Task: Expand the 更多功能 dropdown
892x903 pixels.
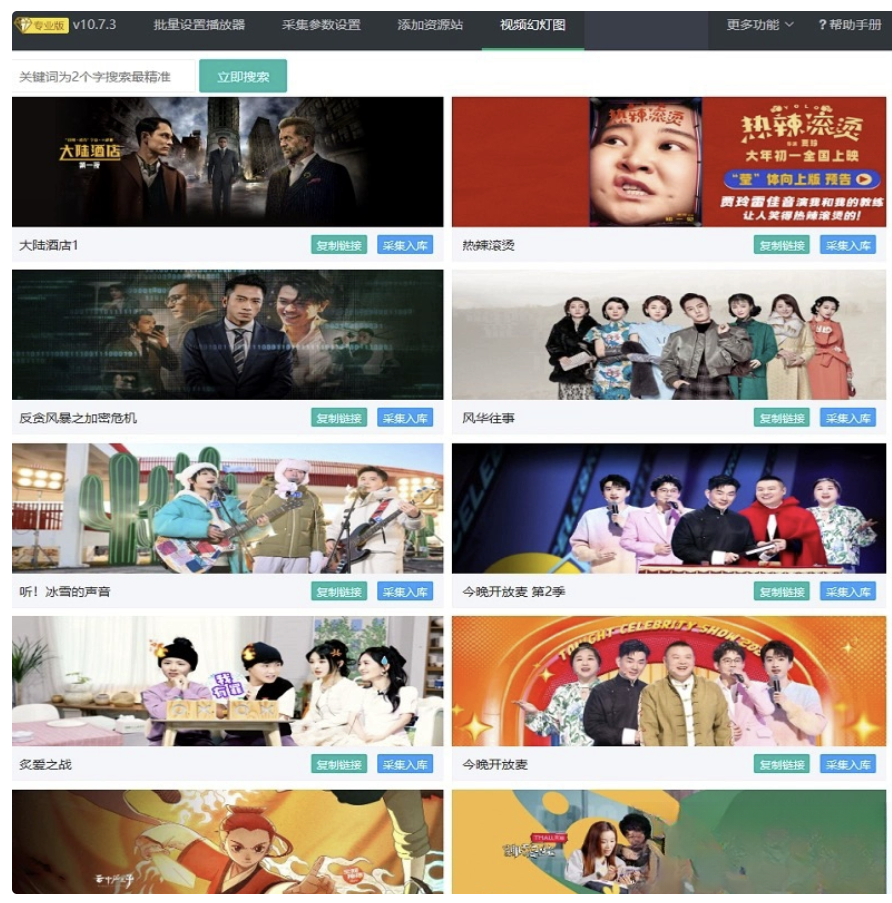Action: tap(760, 25)
